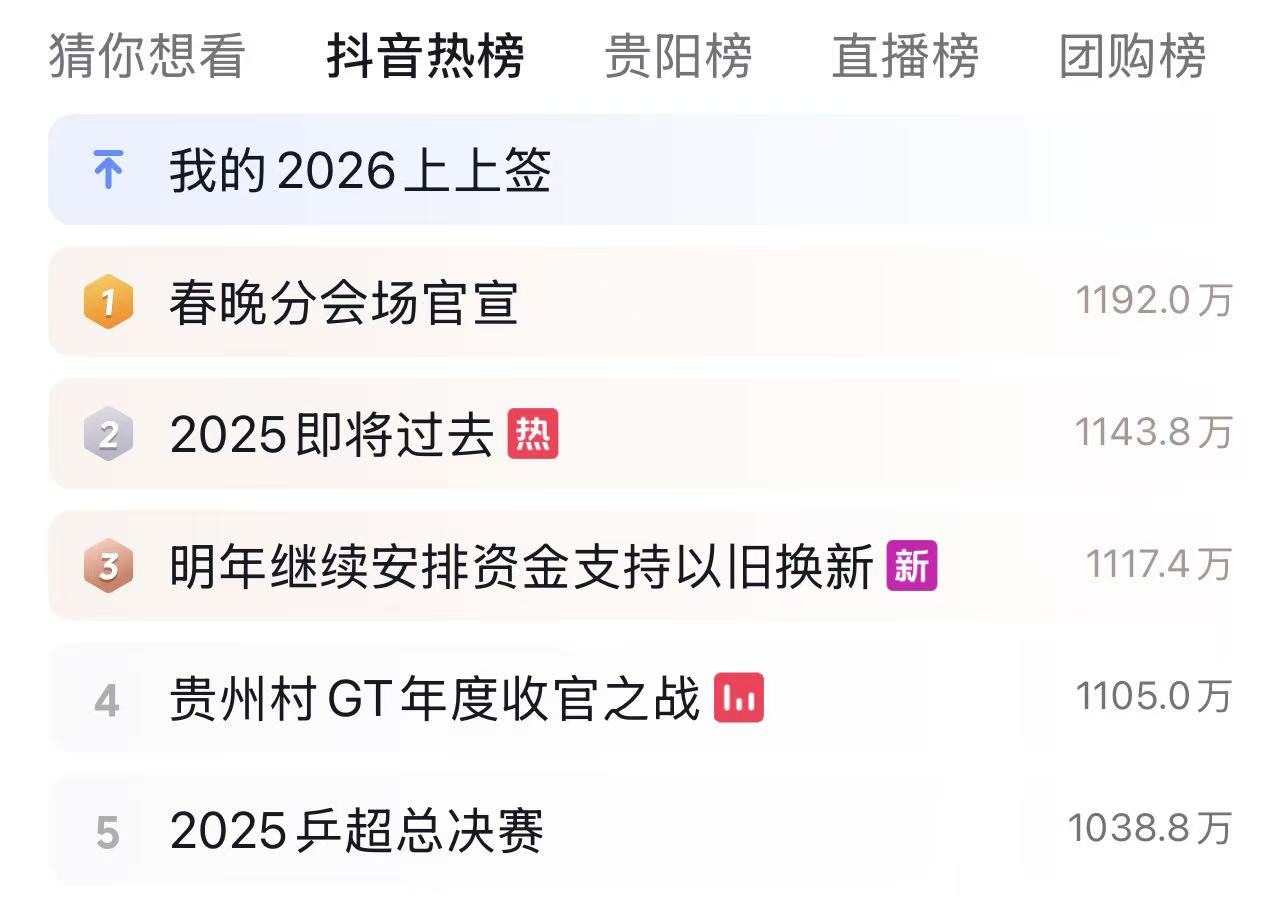Select the 抖音热榜 tab

[x=425, y=56]
